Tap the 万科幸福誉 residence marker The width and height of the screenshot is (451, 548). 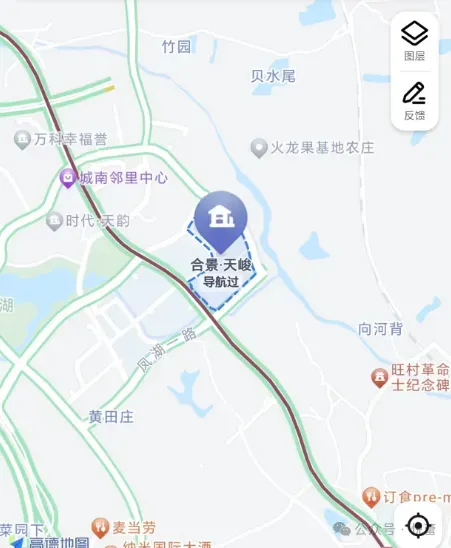click(x=22, y=139)
